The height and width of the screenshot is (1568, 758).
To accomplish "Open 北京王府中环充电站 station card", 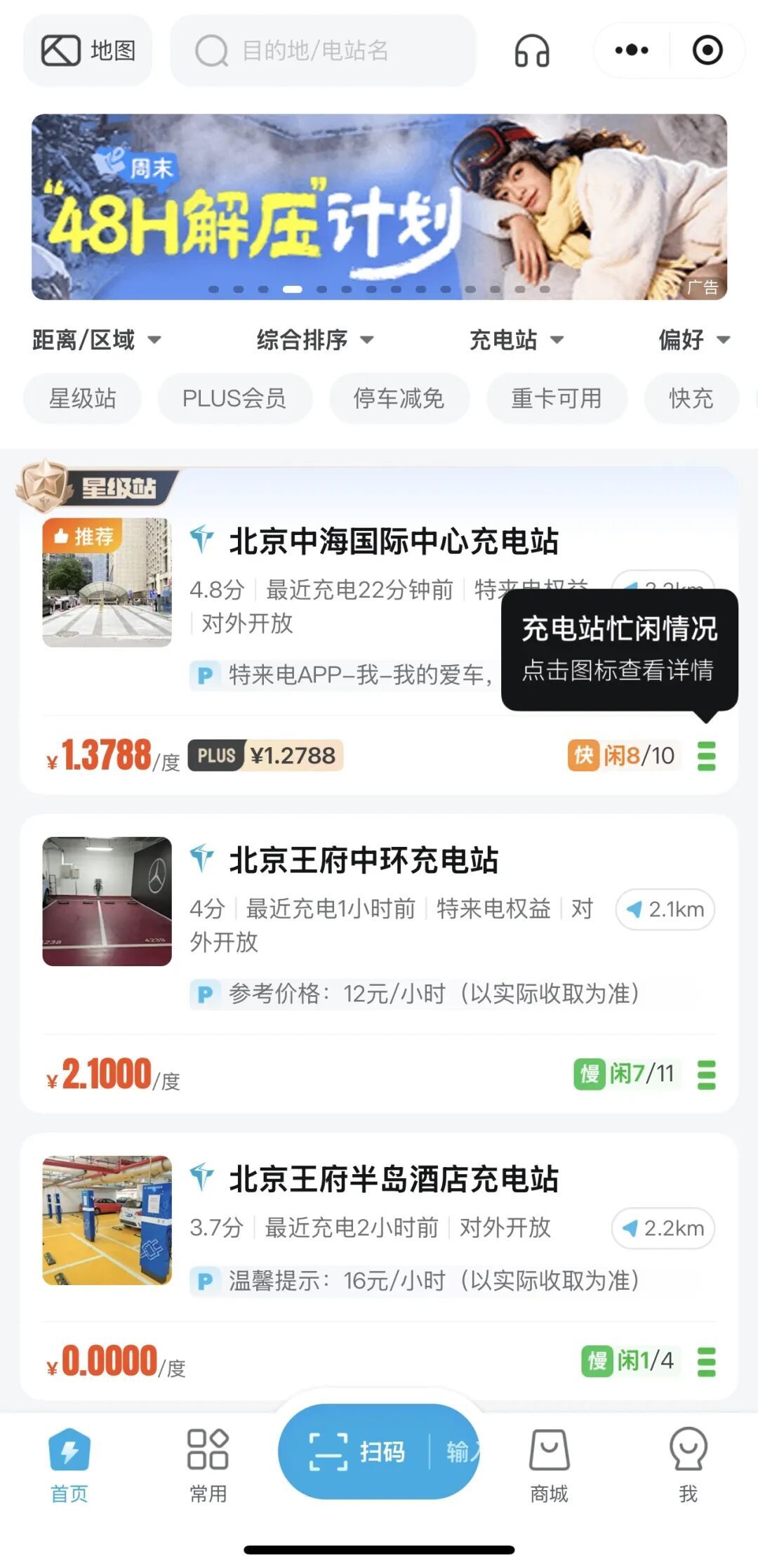I will click(x=364, y=860).
